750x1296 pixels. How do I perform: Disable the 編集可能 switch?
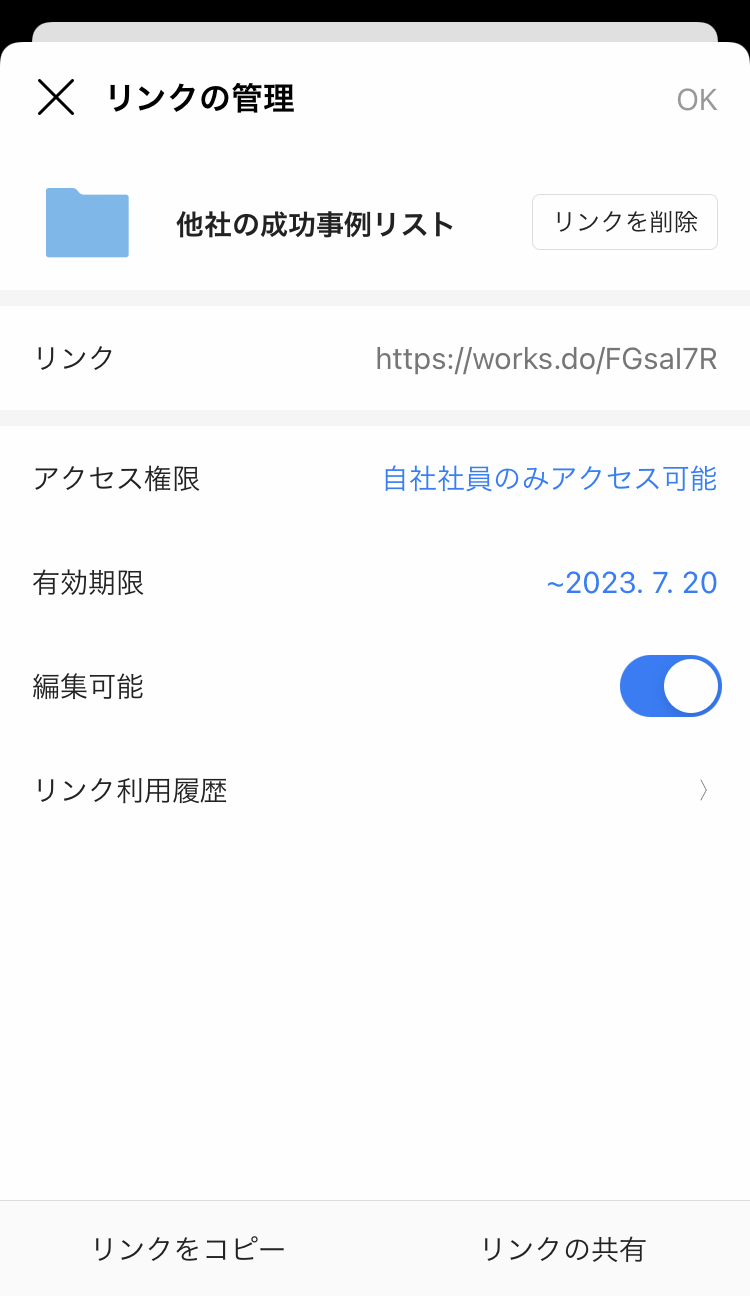670,687
